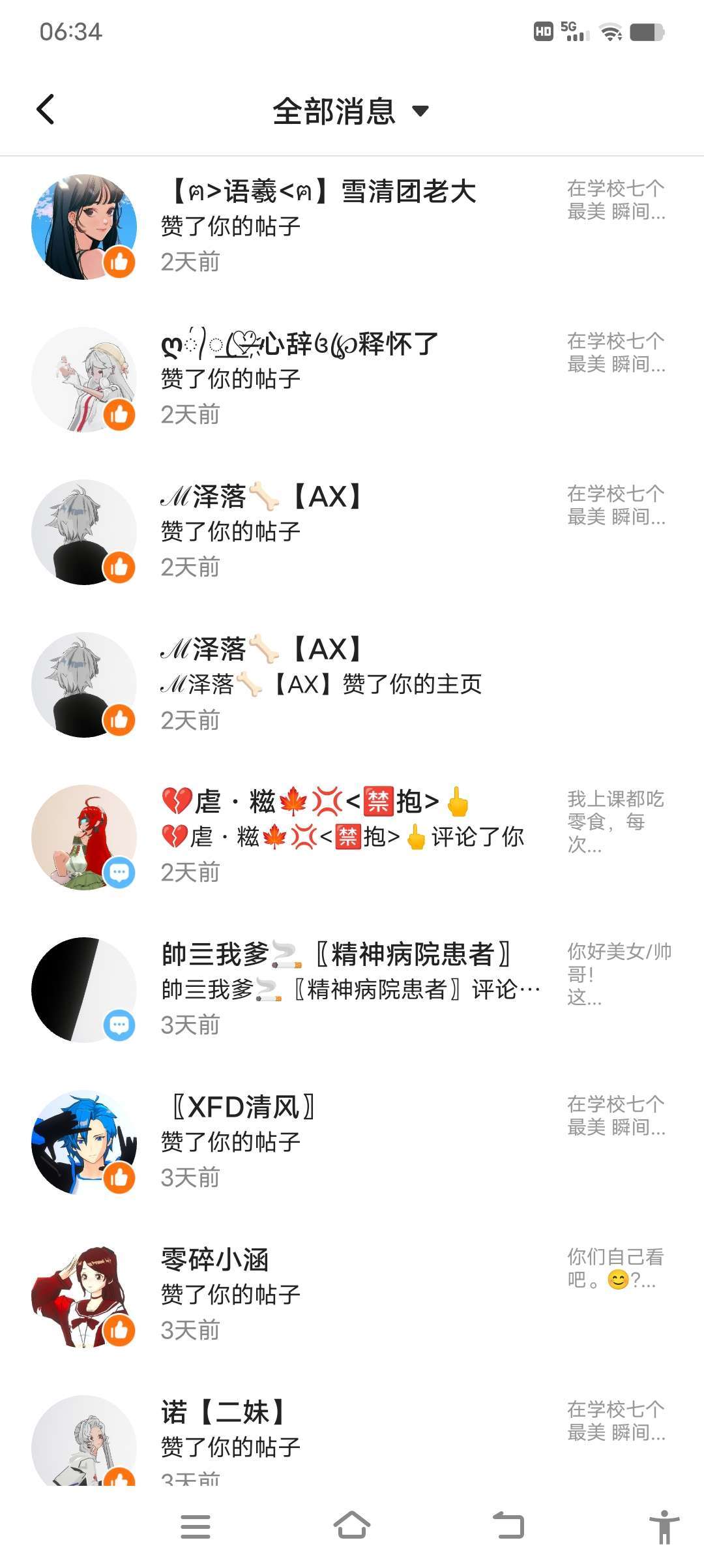This screenshot has width=704, height=1568.
Task: Go back using the top-left arrow
Action: 46,110
